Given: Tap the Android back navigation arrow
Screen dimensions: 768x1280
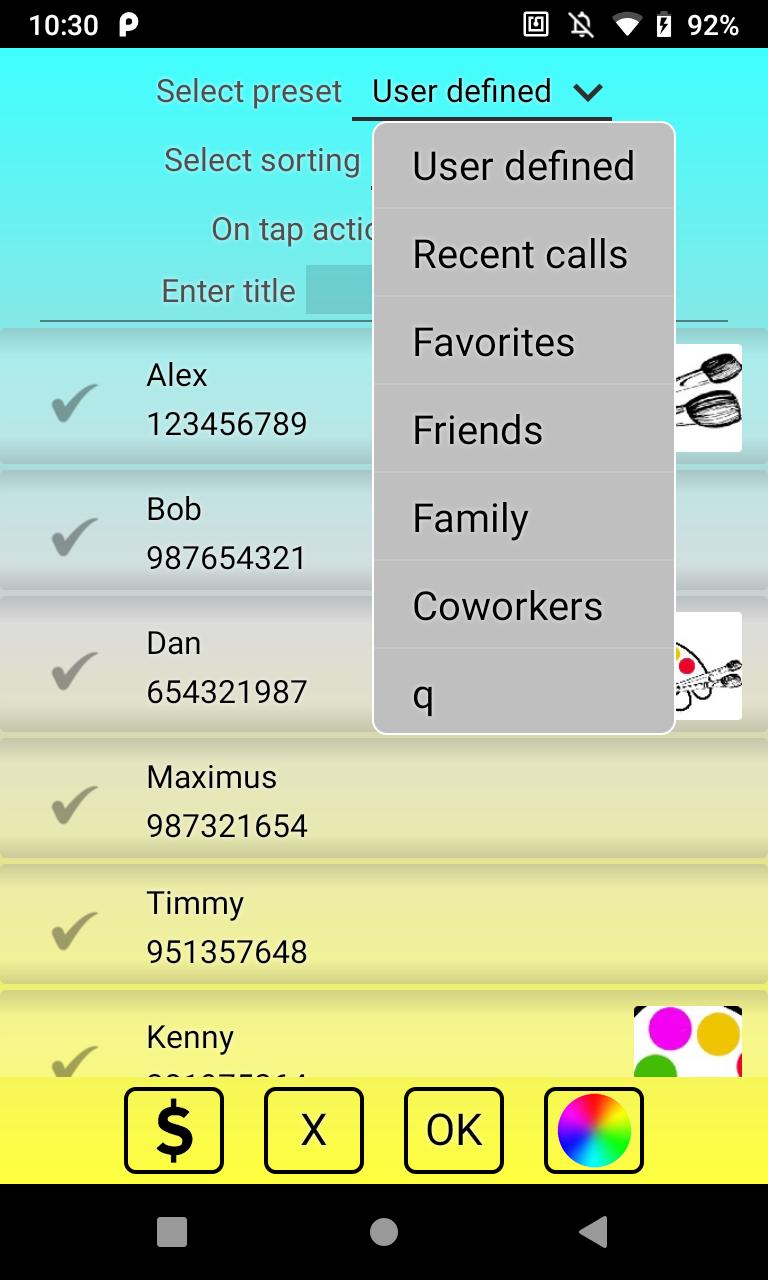Looking at the screenshot, I should (594, 1232).
